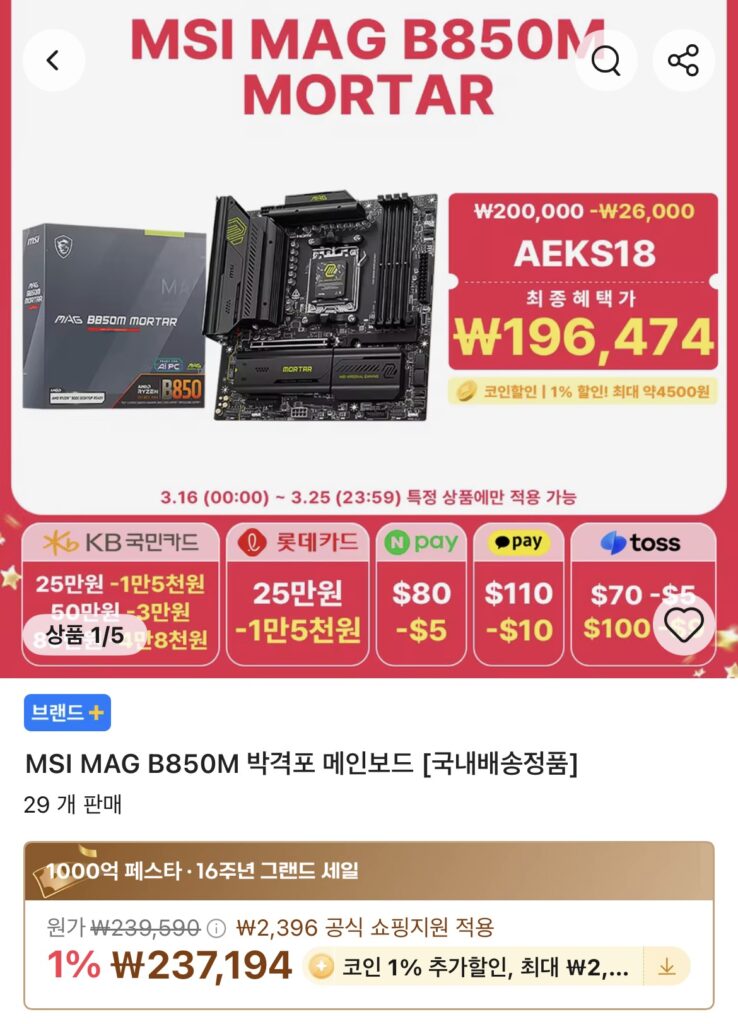
Task: Tap the MAG B850M Mortar box image
Action: tap(115, 310)
